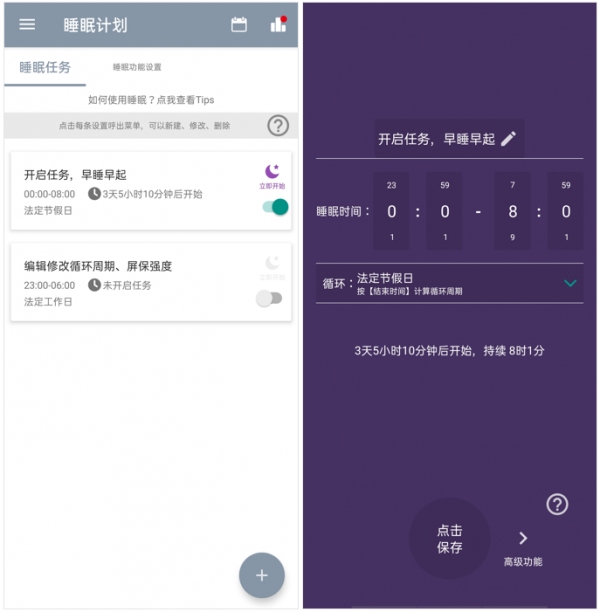Switch to the 睡眠任务 tab
The height and width of the screenshot is (612, 600).
tap(45, 67)
